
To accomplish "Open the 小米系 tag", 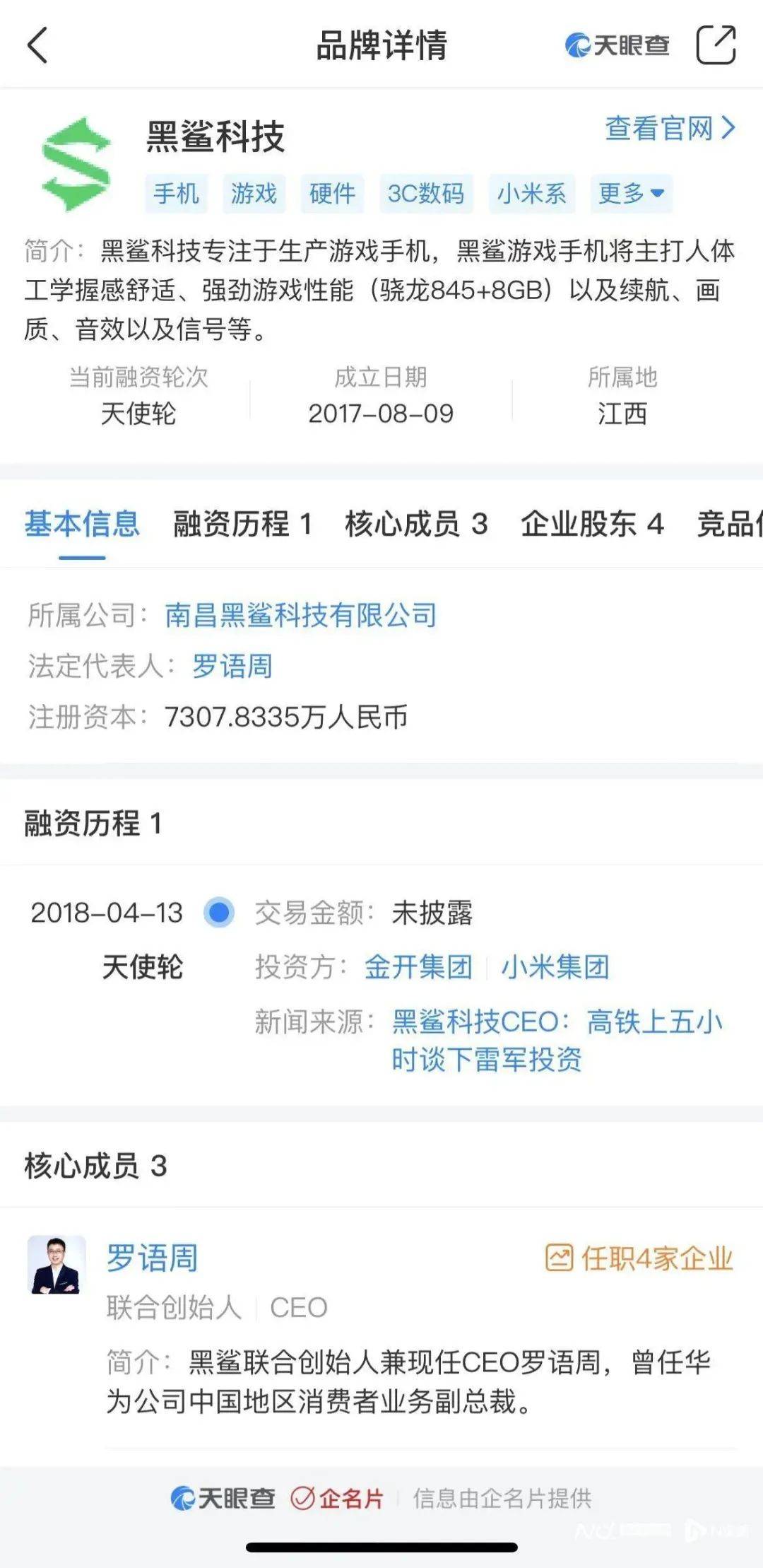I will pos(531,193).
